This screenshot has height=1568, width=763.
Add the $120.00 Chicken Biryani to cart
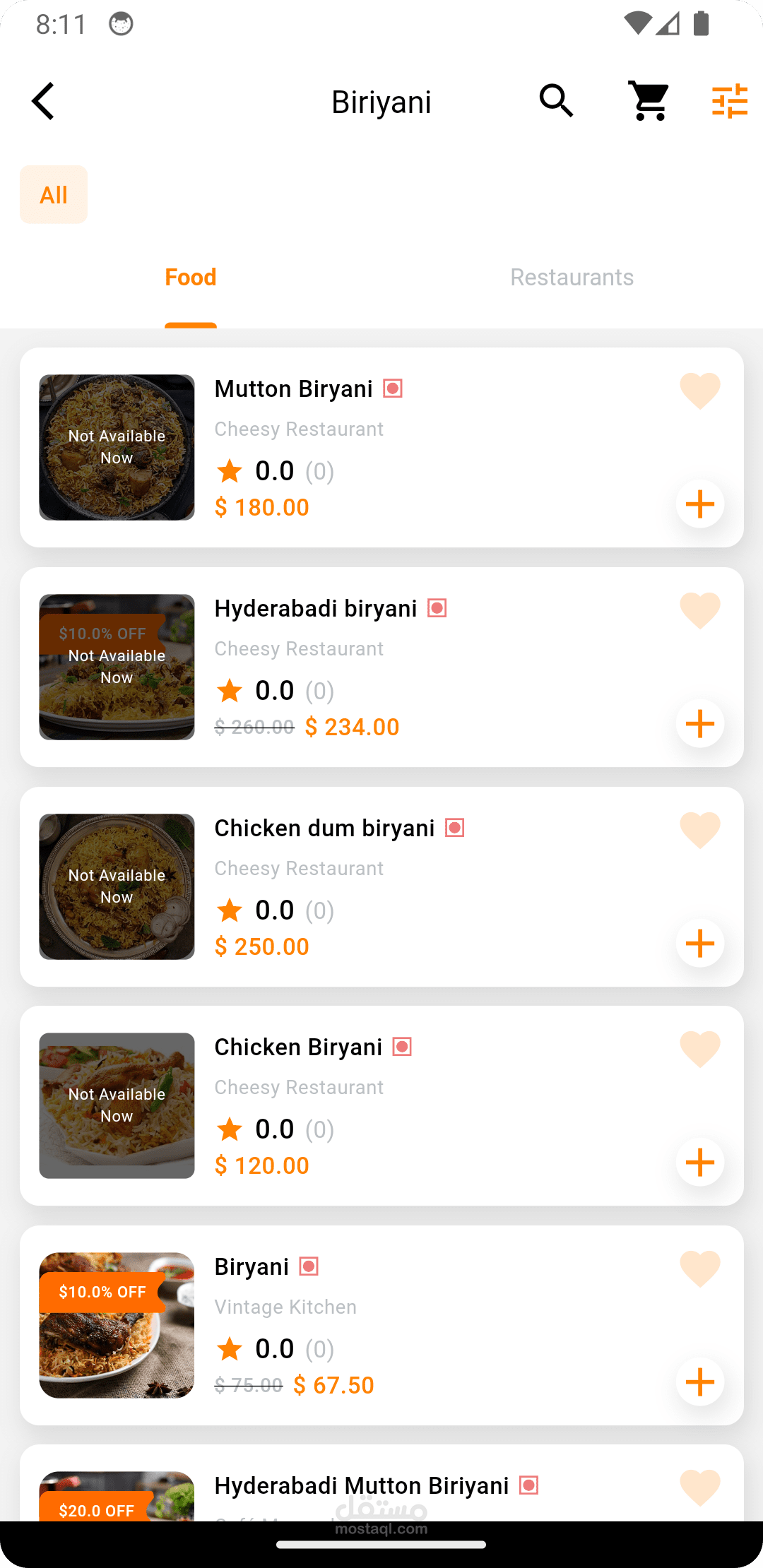coord(699,1163)
